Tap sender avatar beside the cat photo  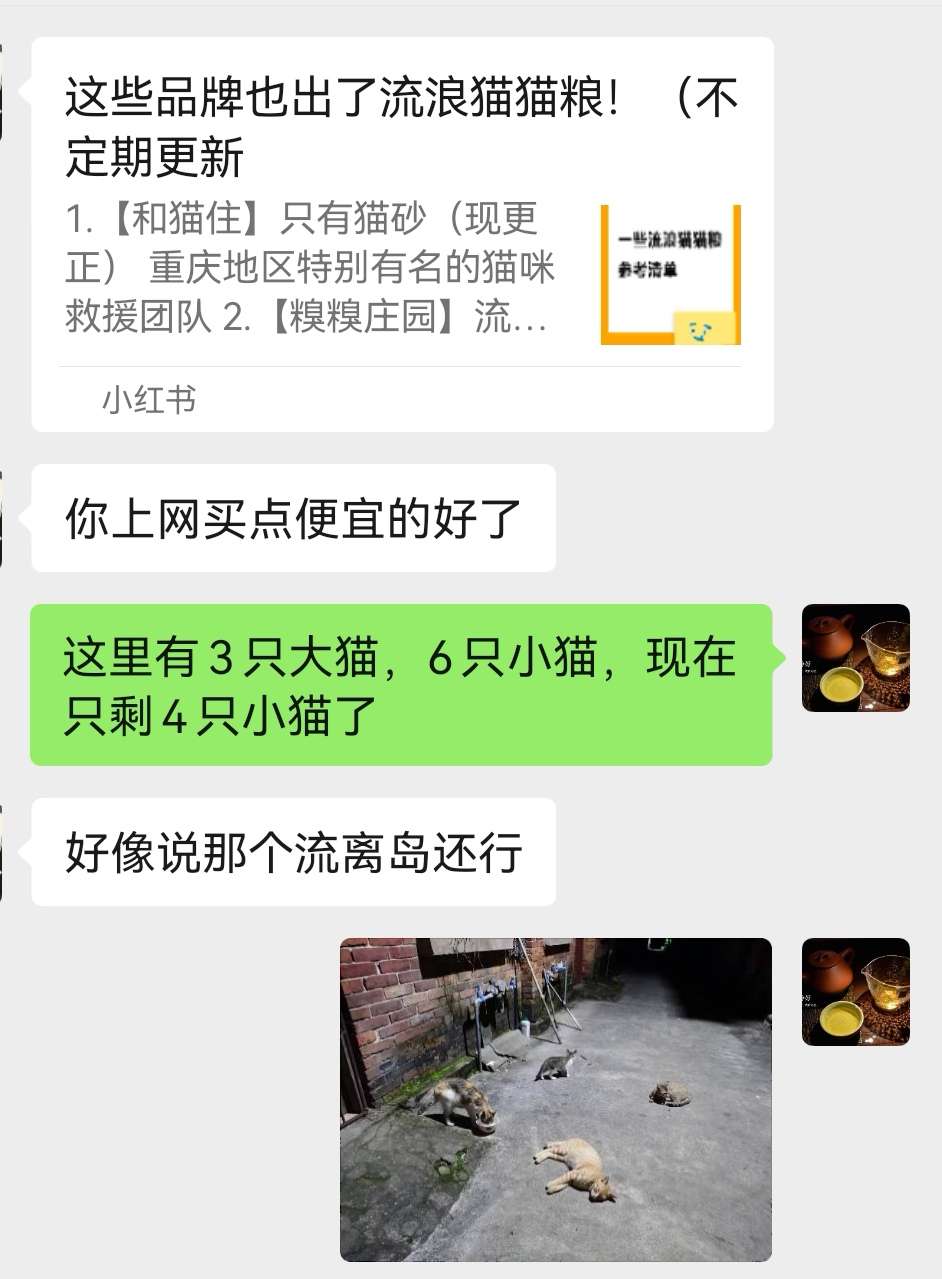855,992
